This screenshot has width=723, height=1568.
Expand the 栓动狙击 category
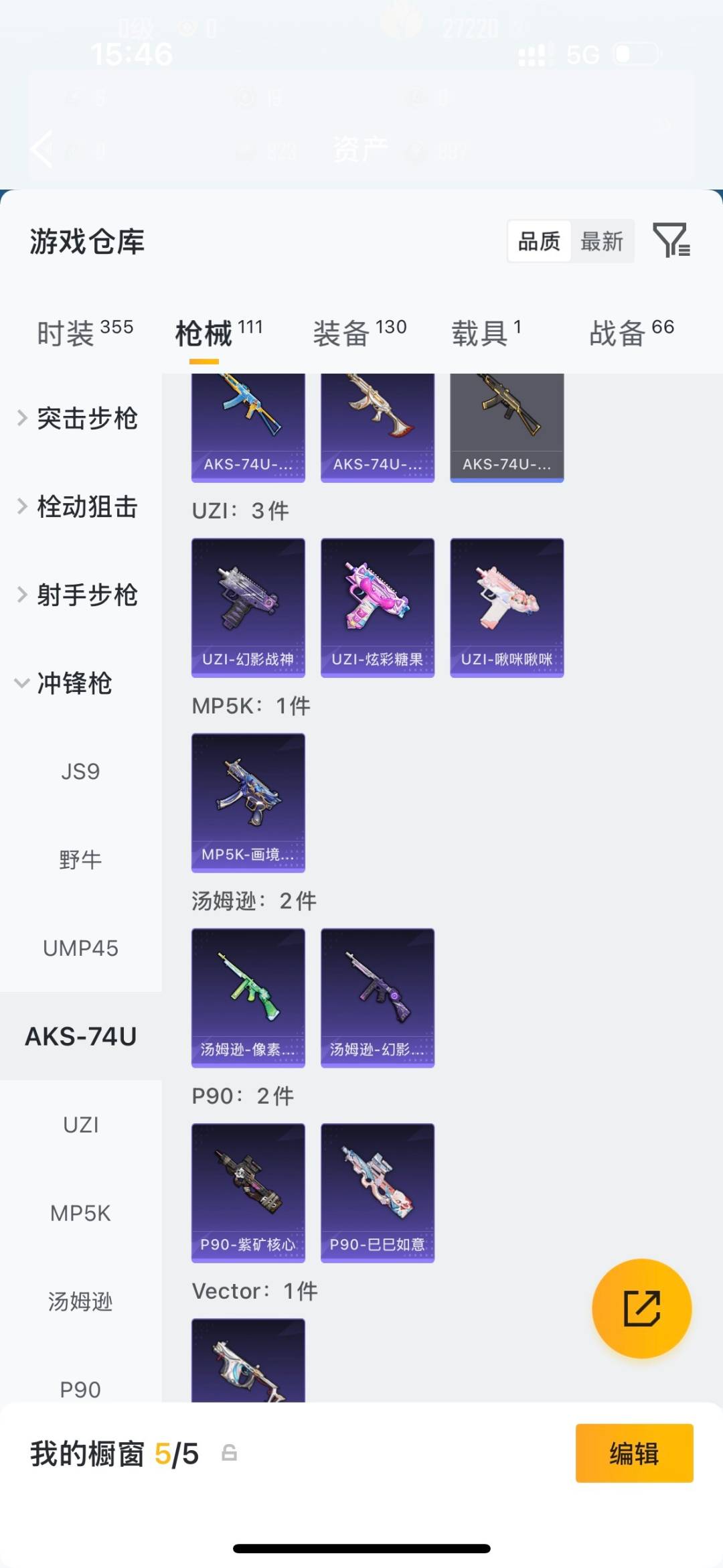click(87, 506)
